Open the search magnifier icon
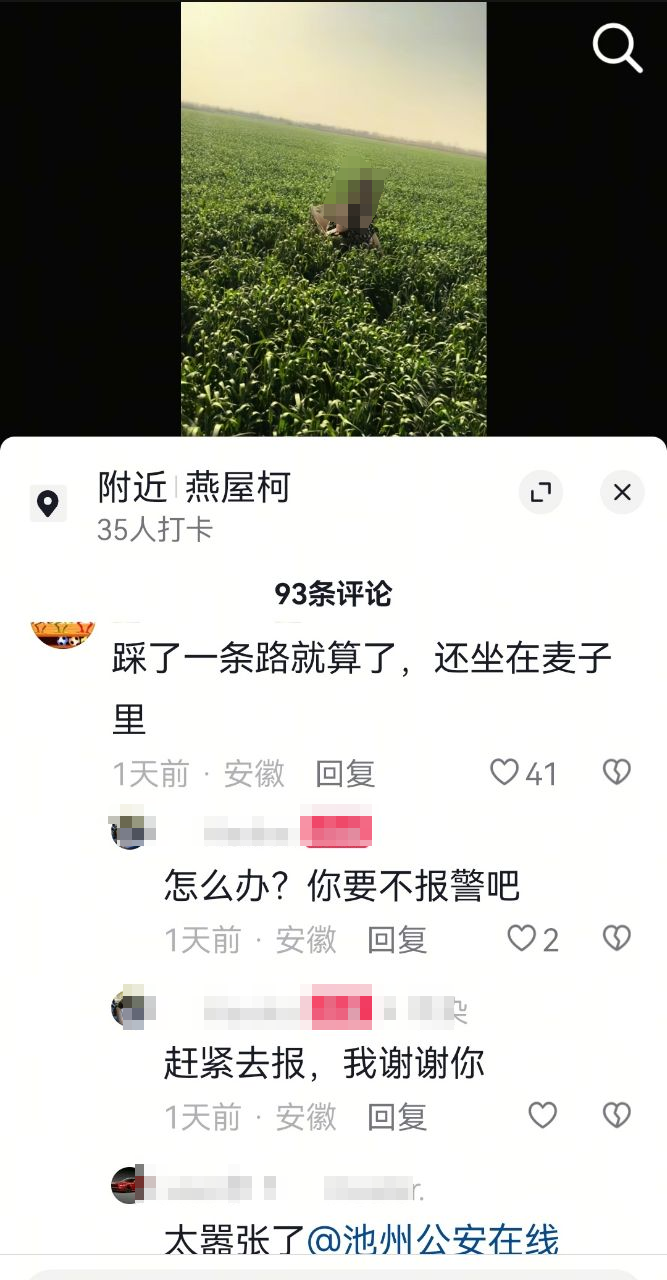Image resolution: width=667 pixels, height=1280 pixels. [617, 47]
